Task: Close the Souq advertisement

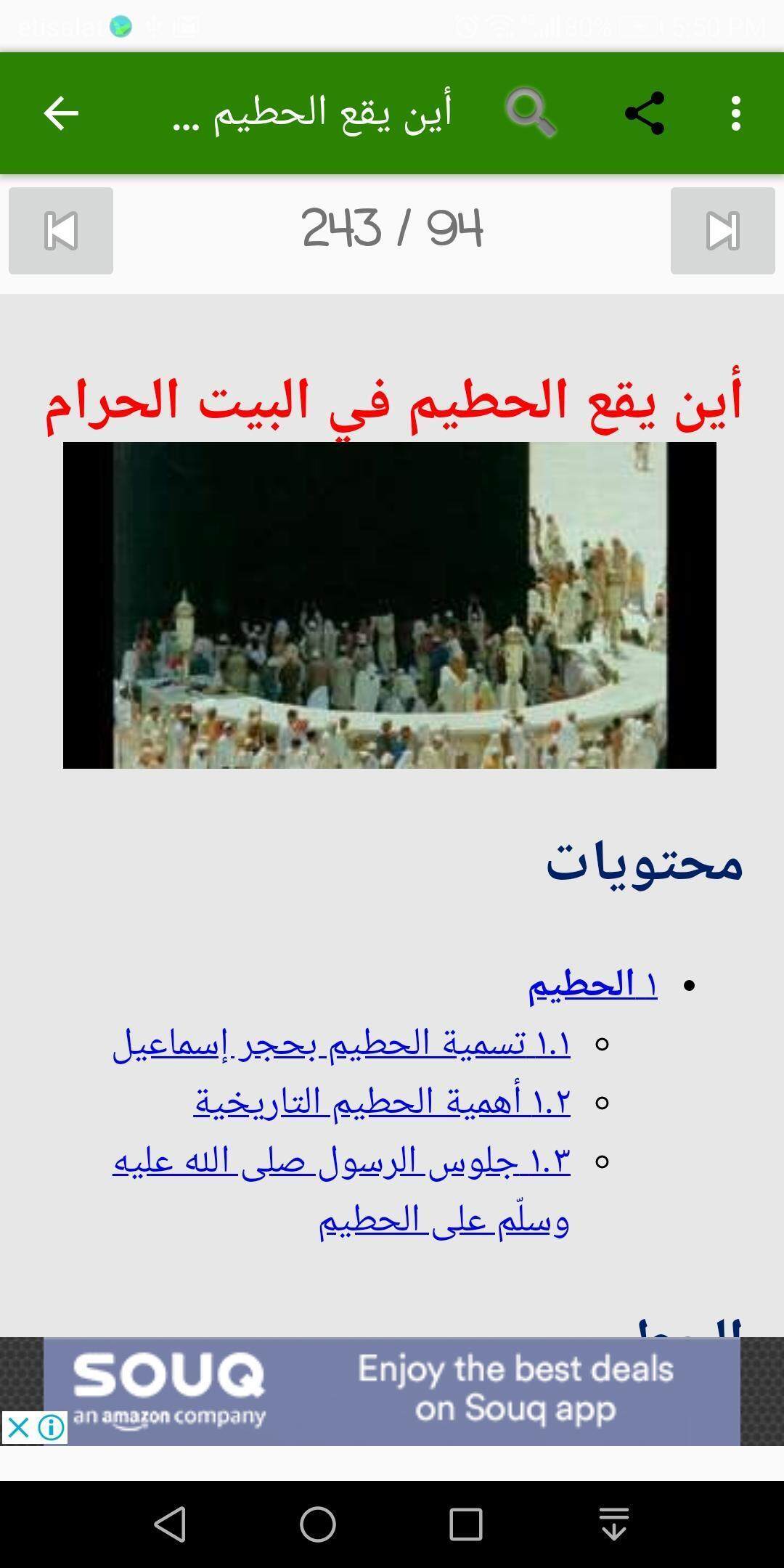Action: (x=17, y=1428)
